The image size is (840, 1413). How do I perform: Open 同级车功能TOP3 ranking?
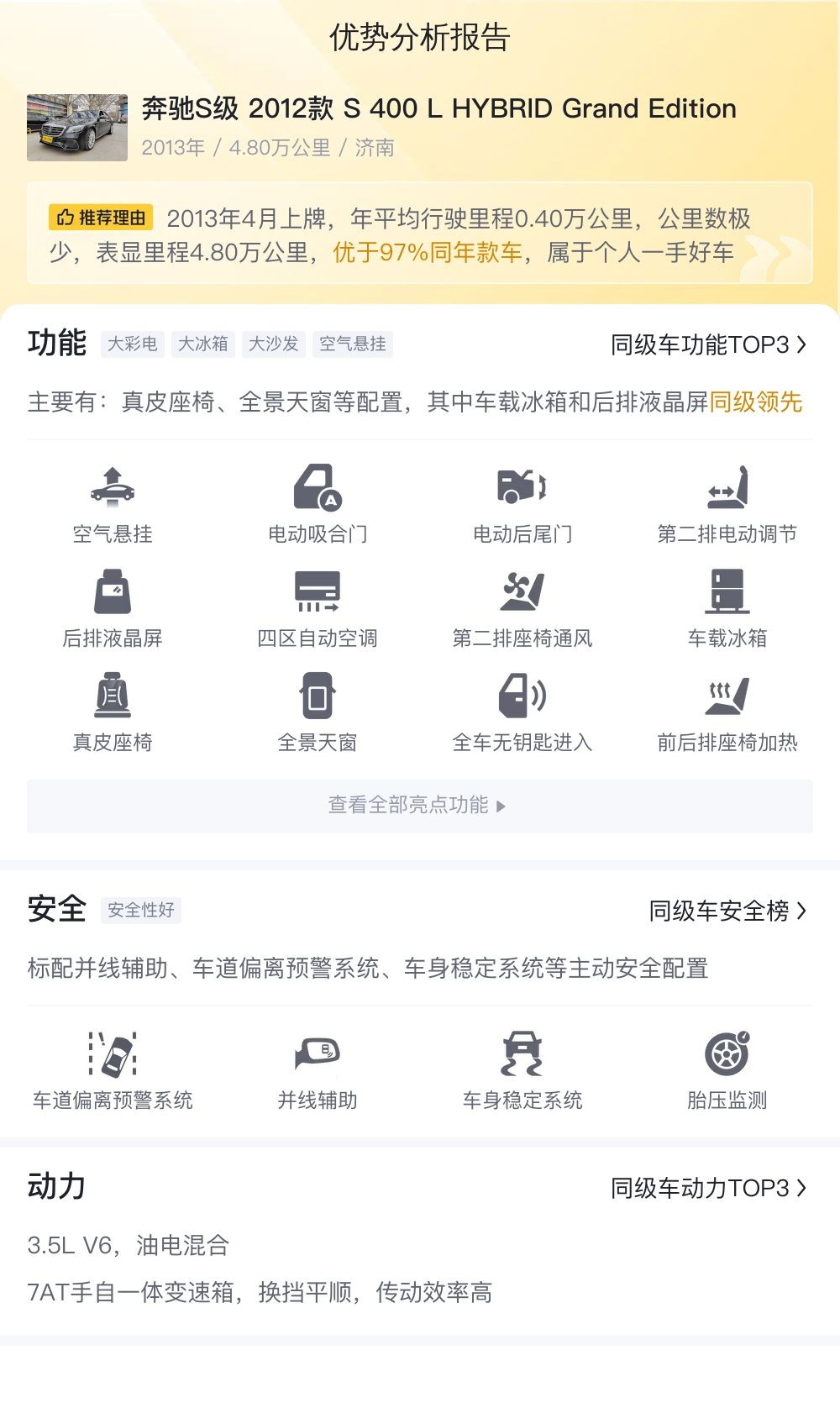708,344
